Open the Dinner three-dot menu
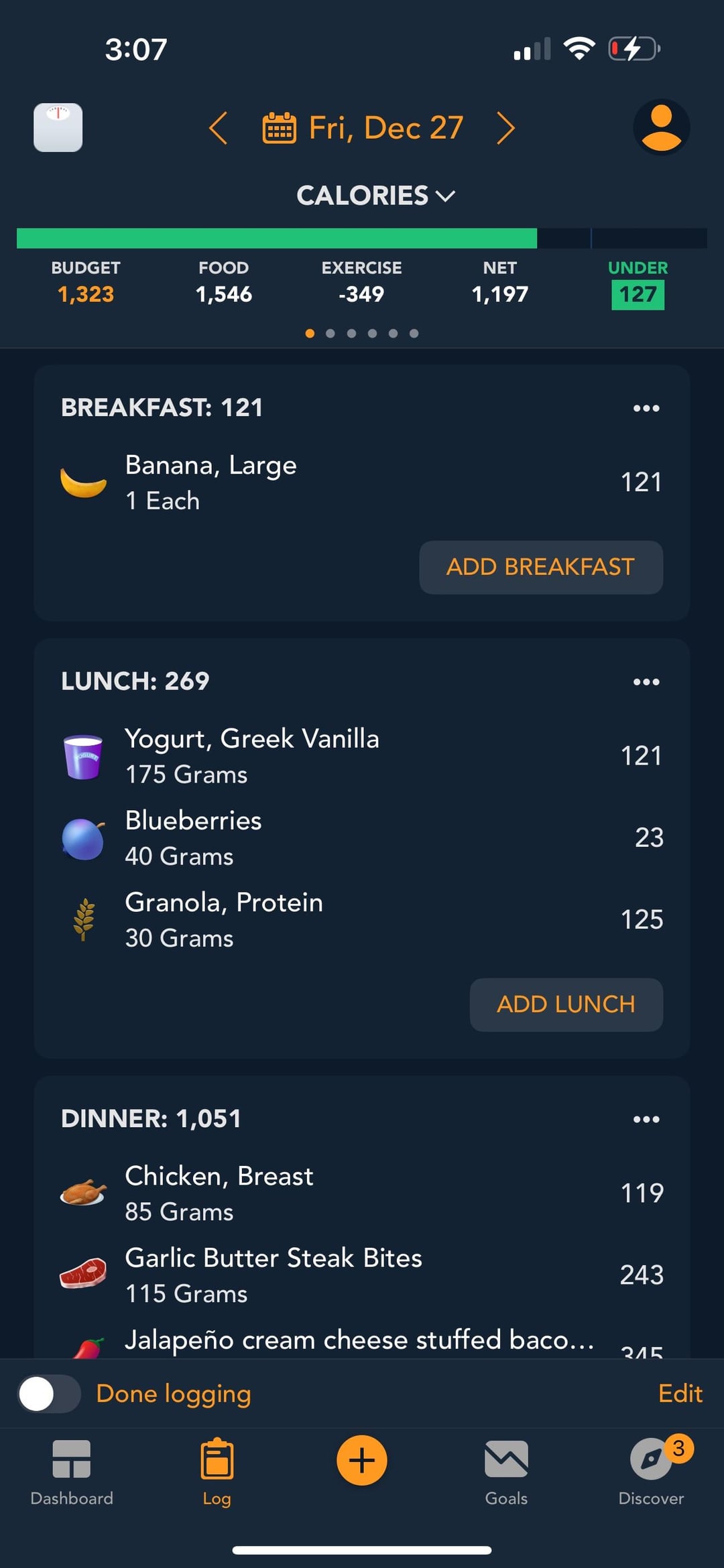Screen dimensions: 724x1568 click(x=646, y=1119)
